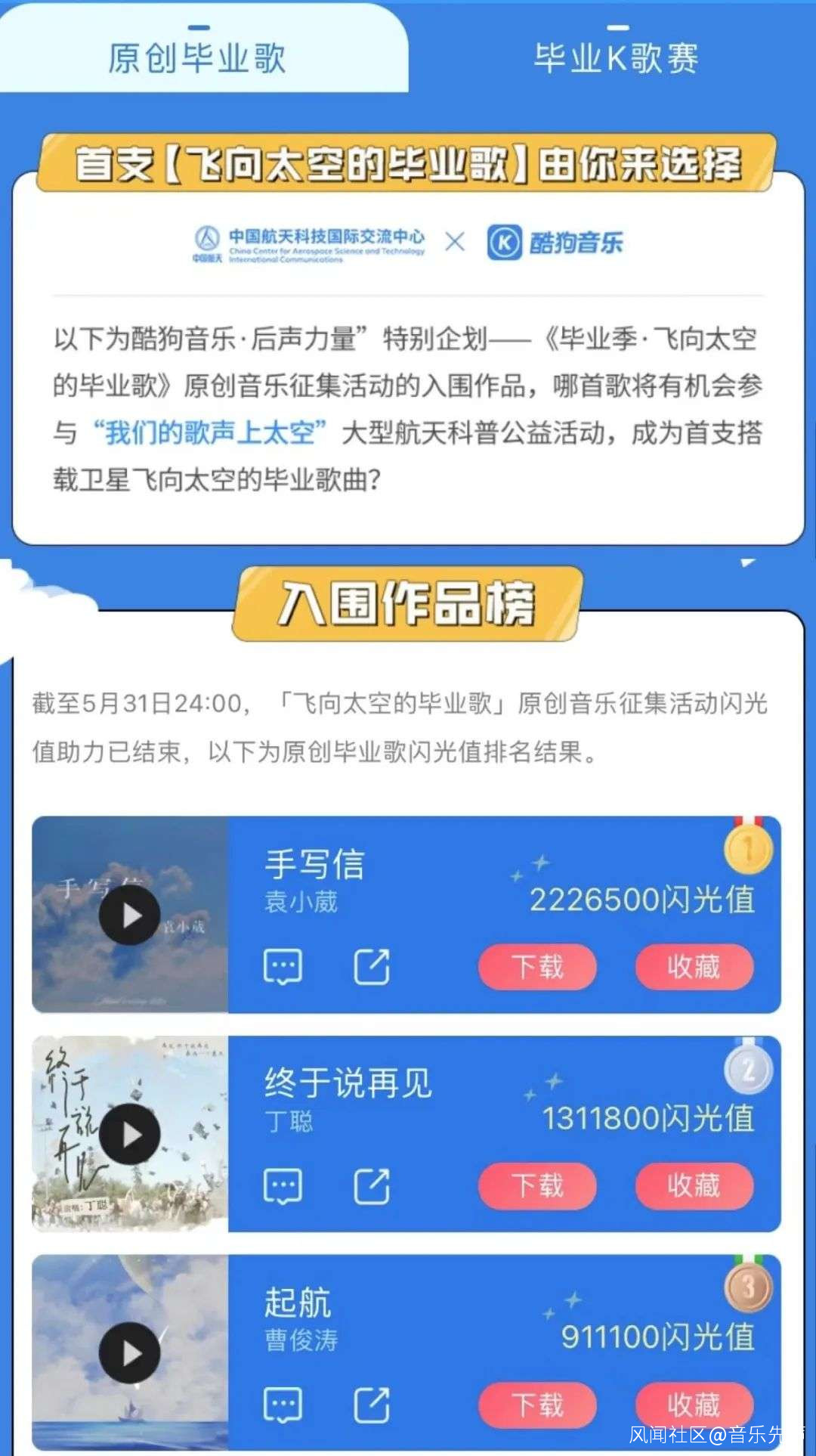Screen dimensions: 816x1456
Task: Play 终于说再见 by 丁聪
Action: tap(130, 1134)
